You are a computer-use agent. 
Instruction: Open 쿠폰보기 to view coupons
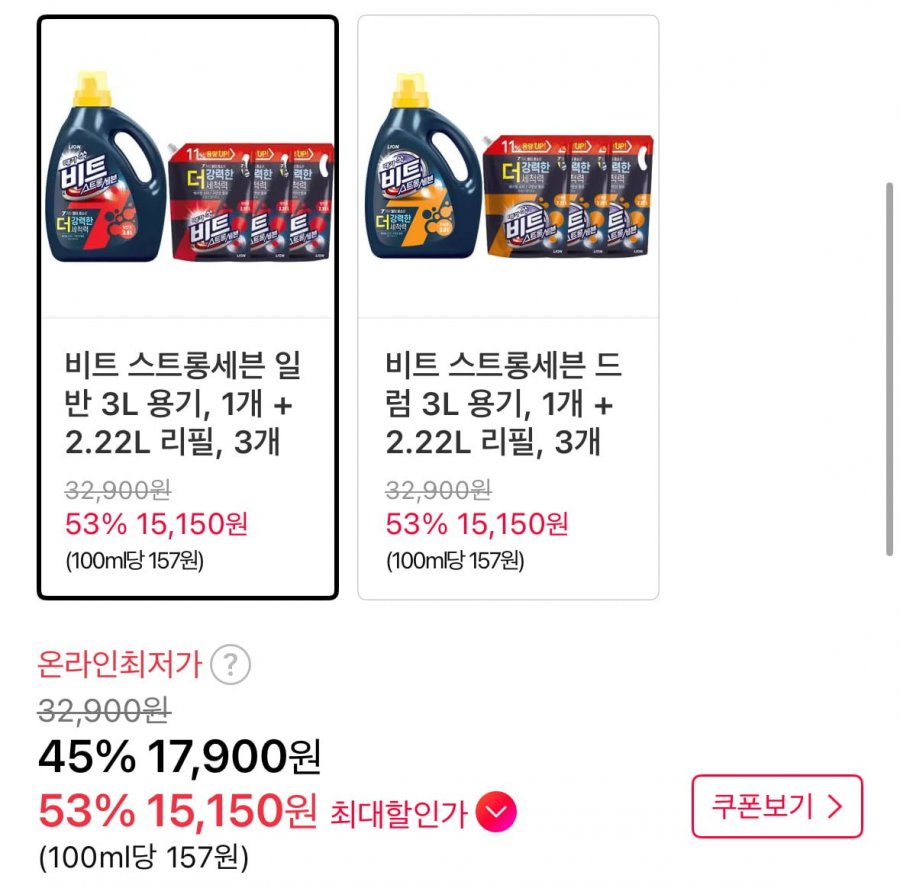[776, 807]
